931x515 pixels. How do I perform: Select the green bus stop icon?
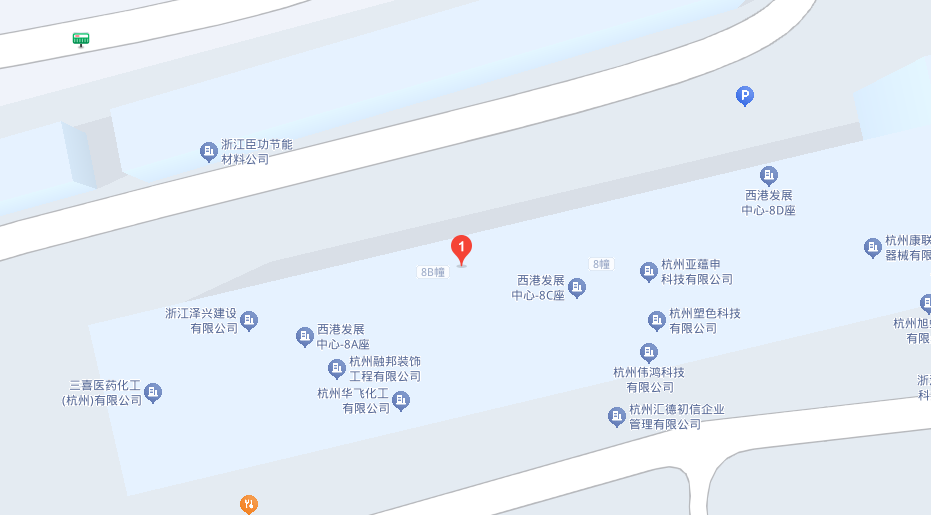[81, 40]
